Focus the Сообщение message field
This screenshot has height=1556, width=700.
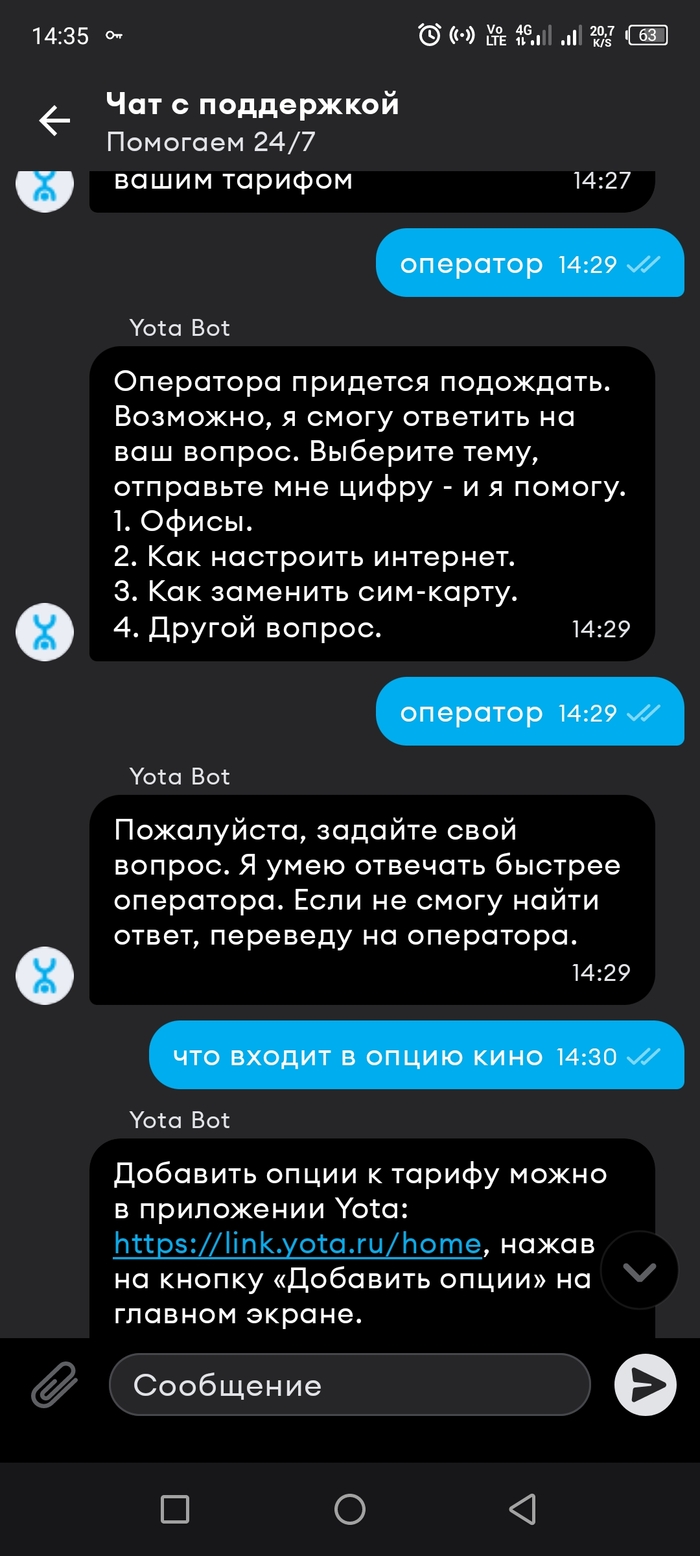coord(350,1385)
